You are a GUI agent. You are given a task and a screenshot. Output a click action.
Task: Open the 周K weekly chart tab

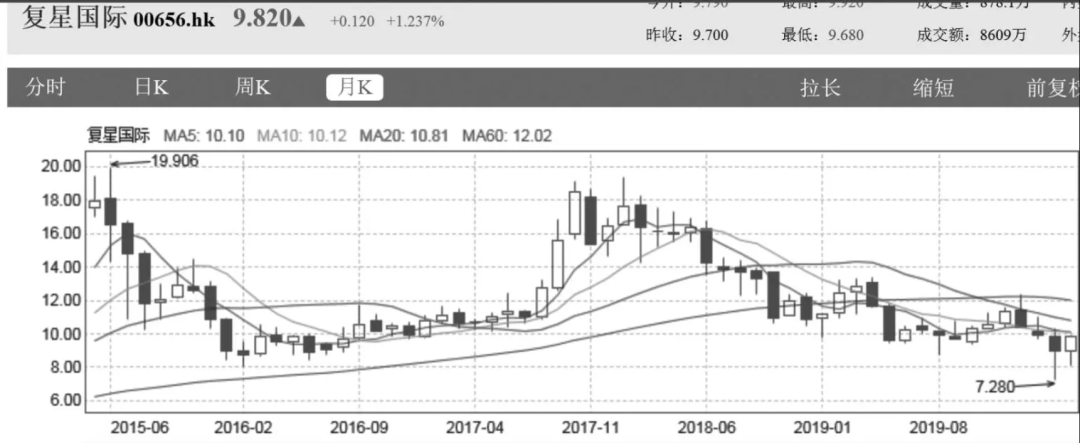(x=253, y=87)
